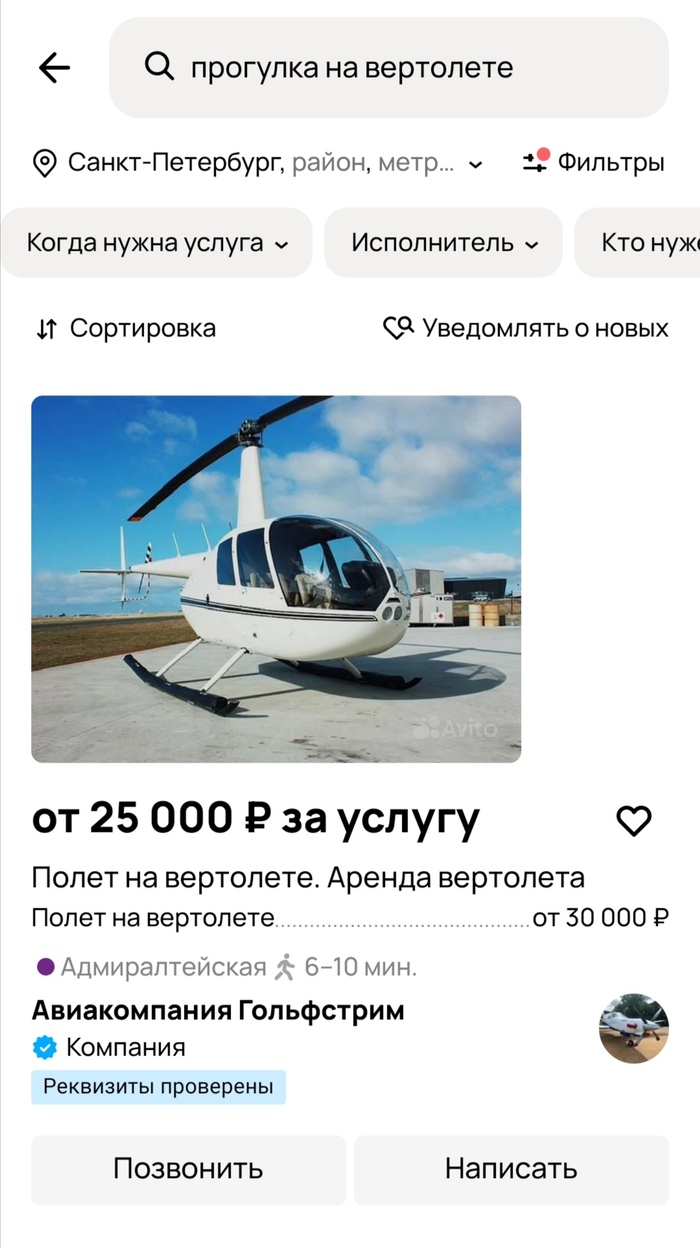
Task: Expand the 'Исполнитель' filter chip
Action: tap(443, 243)
